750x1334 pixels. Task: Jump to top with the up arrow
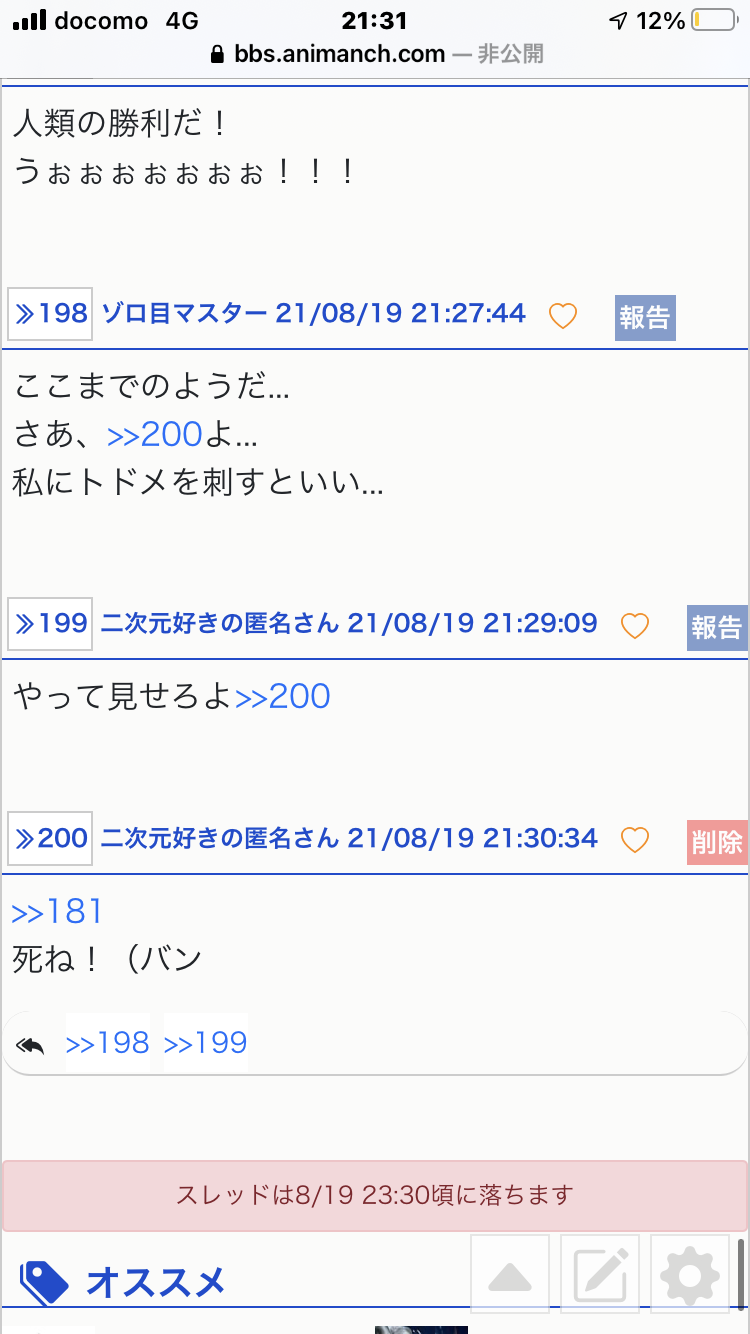click(x=510, y=1275)
